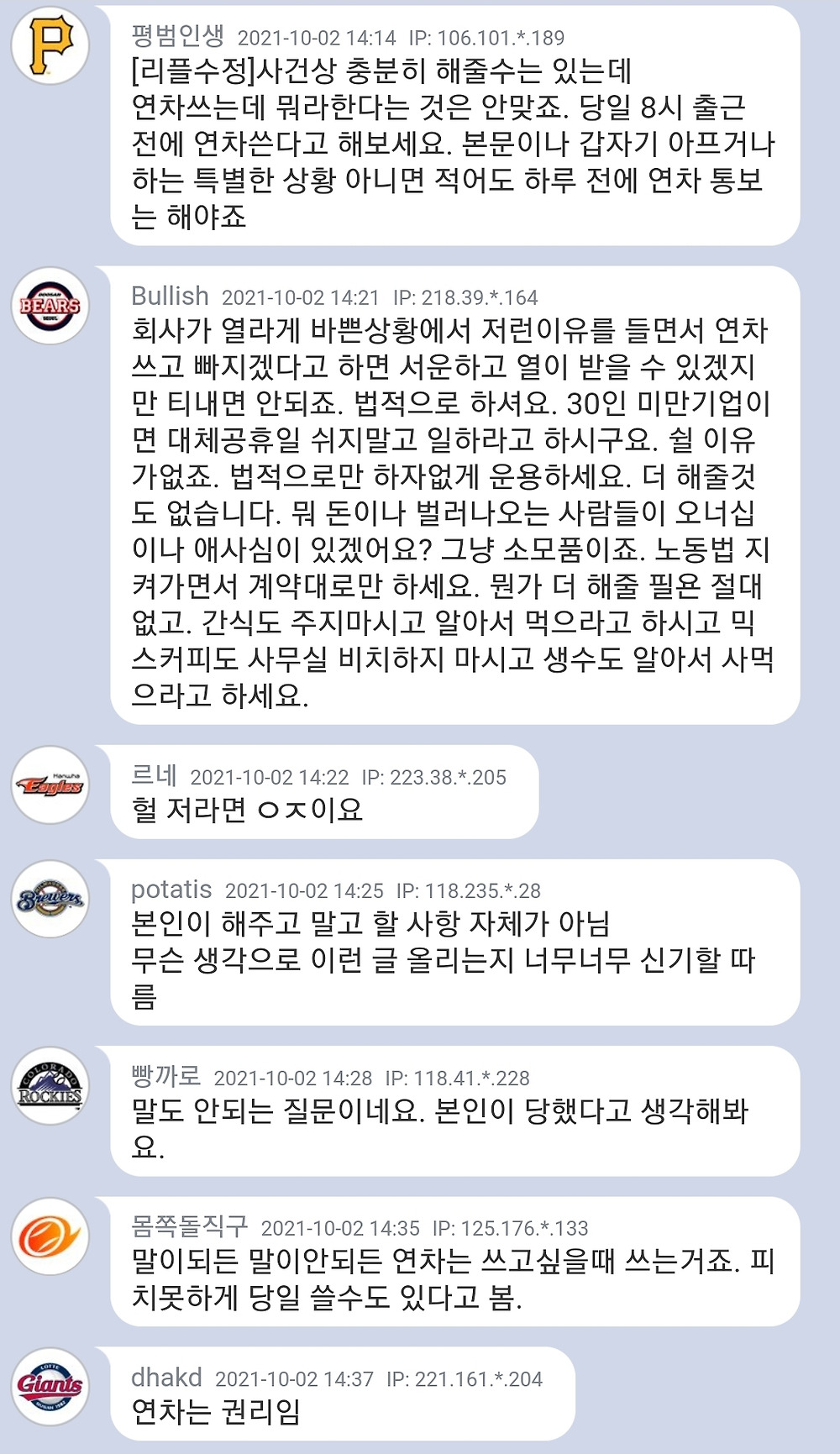The image size is (840, 1454).
Task: Open 빵까로's user name
Action: tap(166, 1076)
